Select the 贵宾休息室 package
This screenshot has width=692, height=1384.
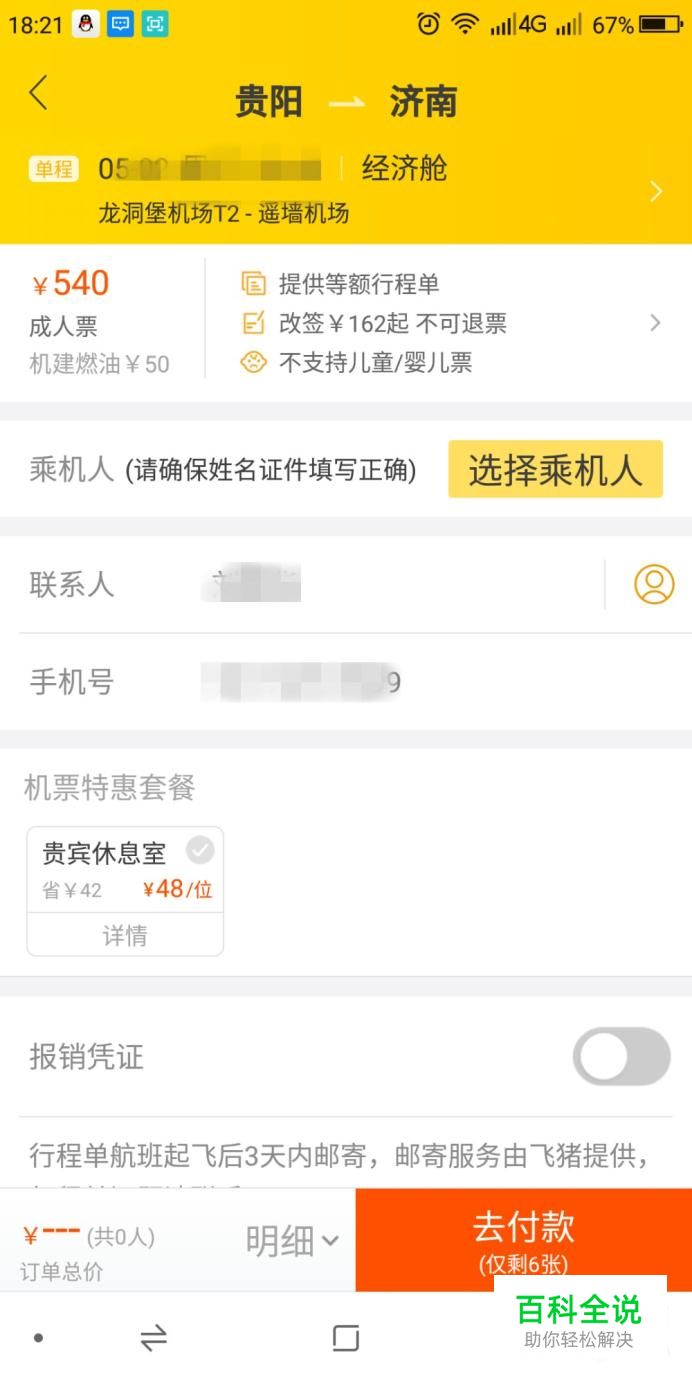pyautogui.click(x=125, y=870)
